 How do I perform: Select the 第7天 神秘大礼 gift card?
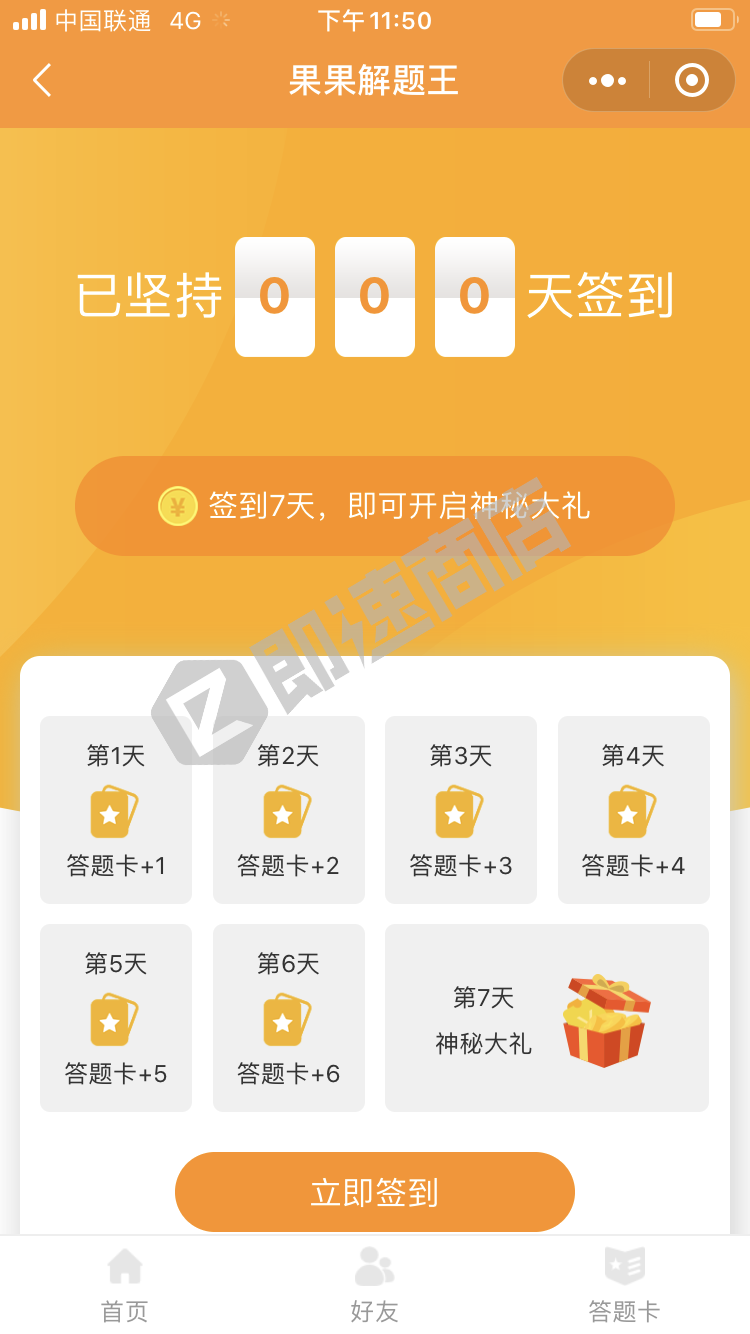(x=546, y=1018)
